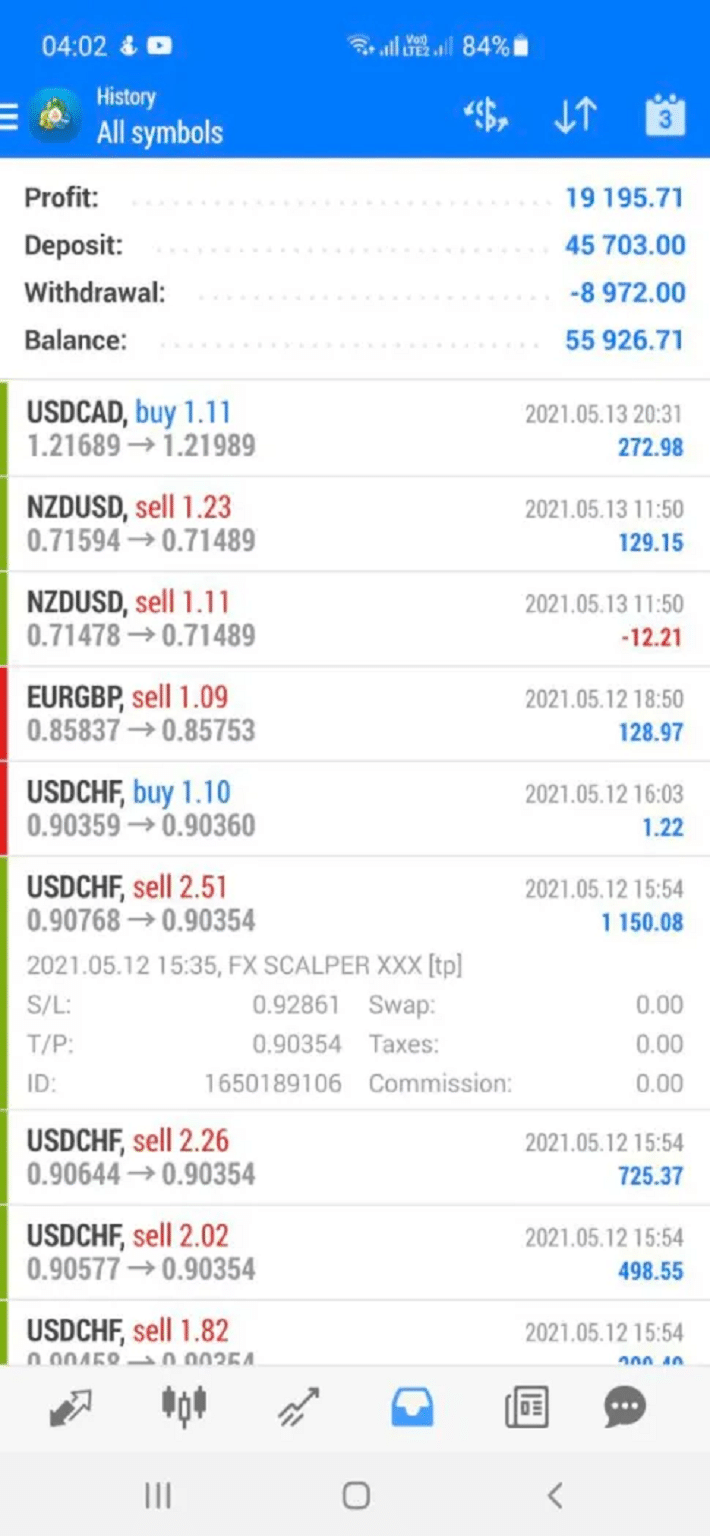Expand the EURGBP sell 1.09 trade
Image resolution: width=710 pixels, height=1536 pixels.
point(355,713)
